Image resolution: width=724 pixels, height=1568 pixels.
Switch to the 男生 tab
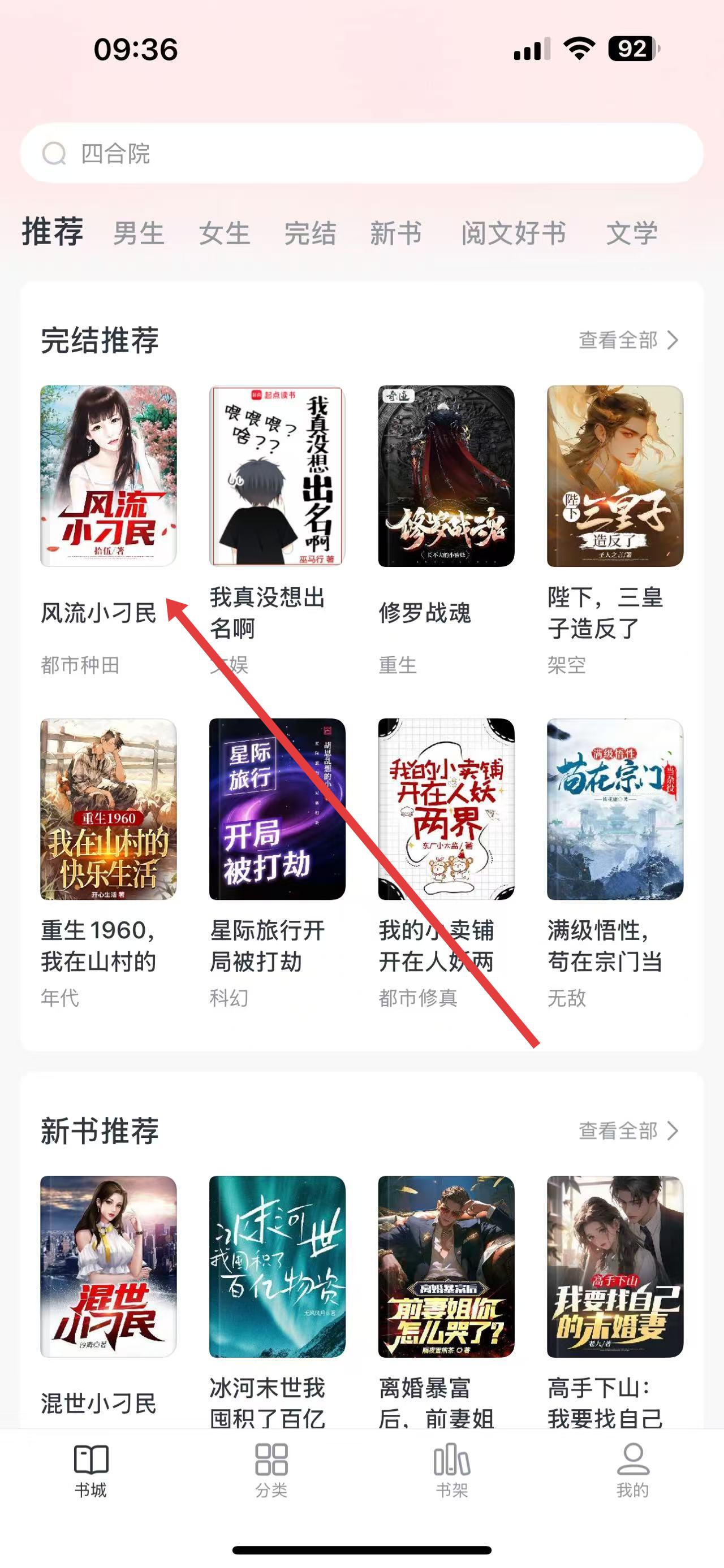coord(139,233)
